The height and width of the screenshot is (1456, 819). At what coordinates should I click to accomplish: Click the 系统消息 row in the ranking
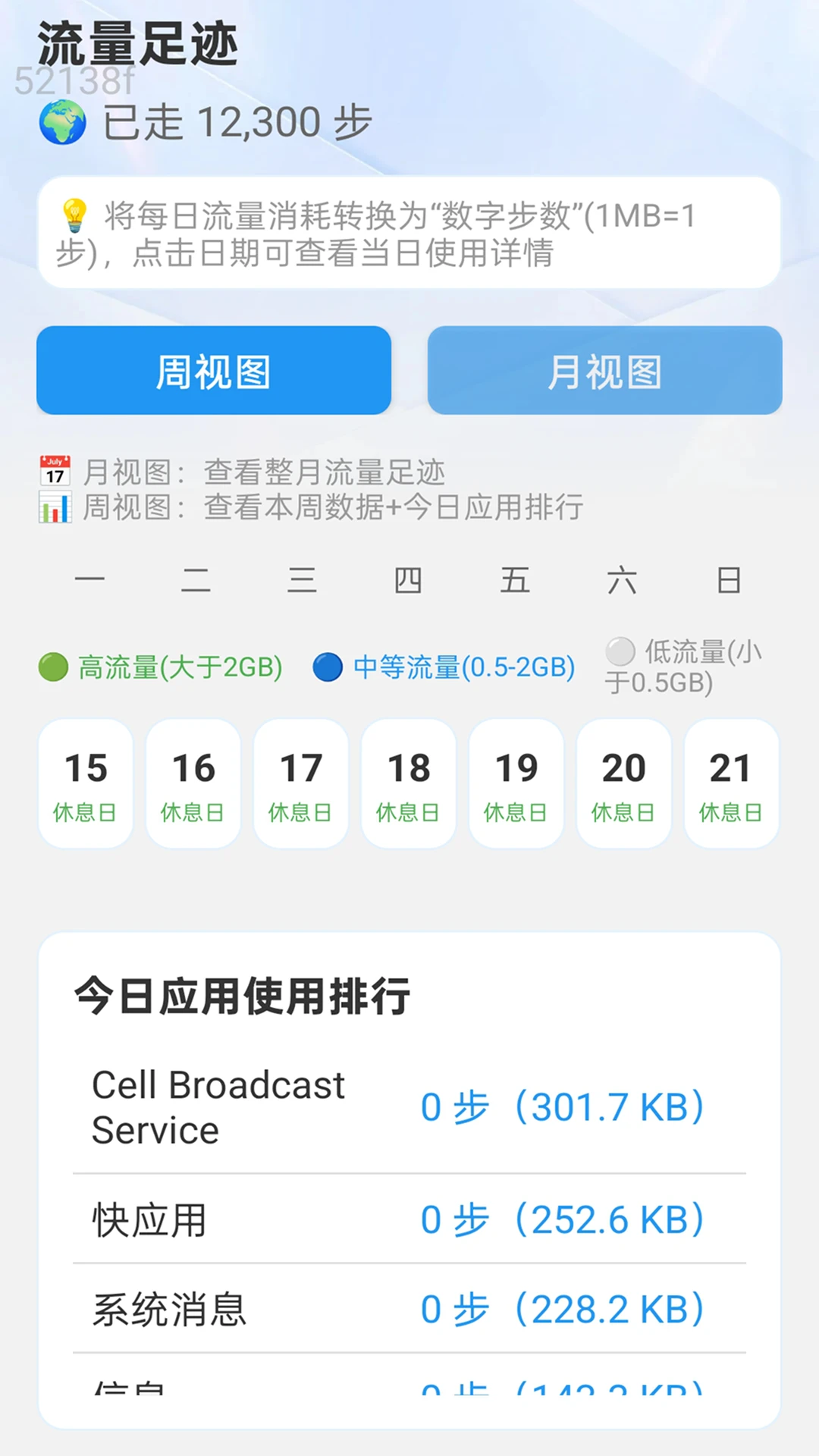click(409, 1307)
